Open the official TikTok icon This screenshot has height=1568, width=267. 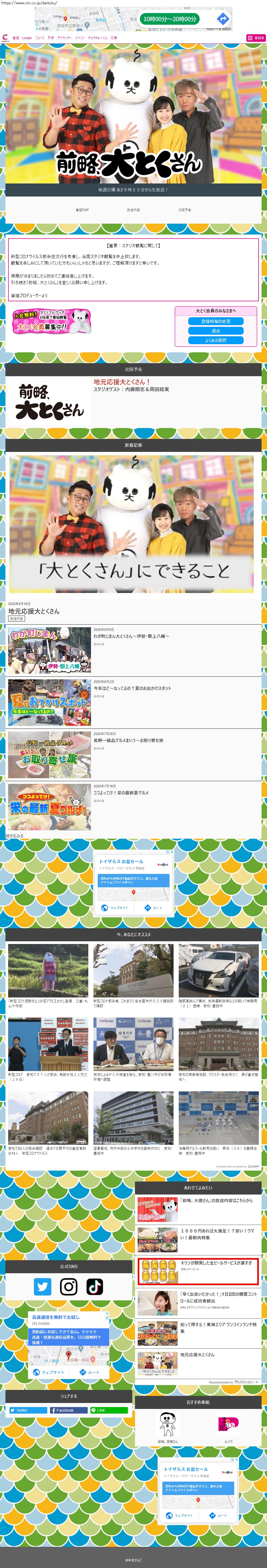95,1286
